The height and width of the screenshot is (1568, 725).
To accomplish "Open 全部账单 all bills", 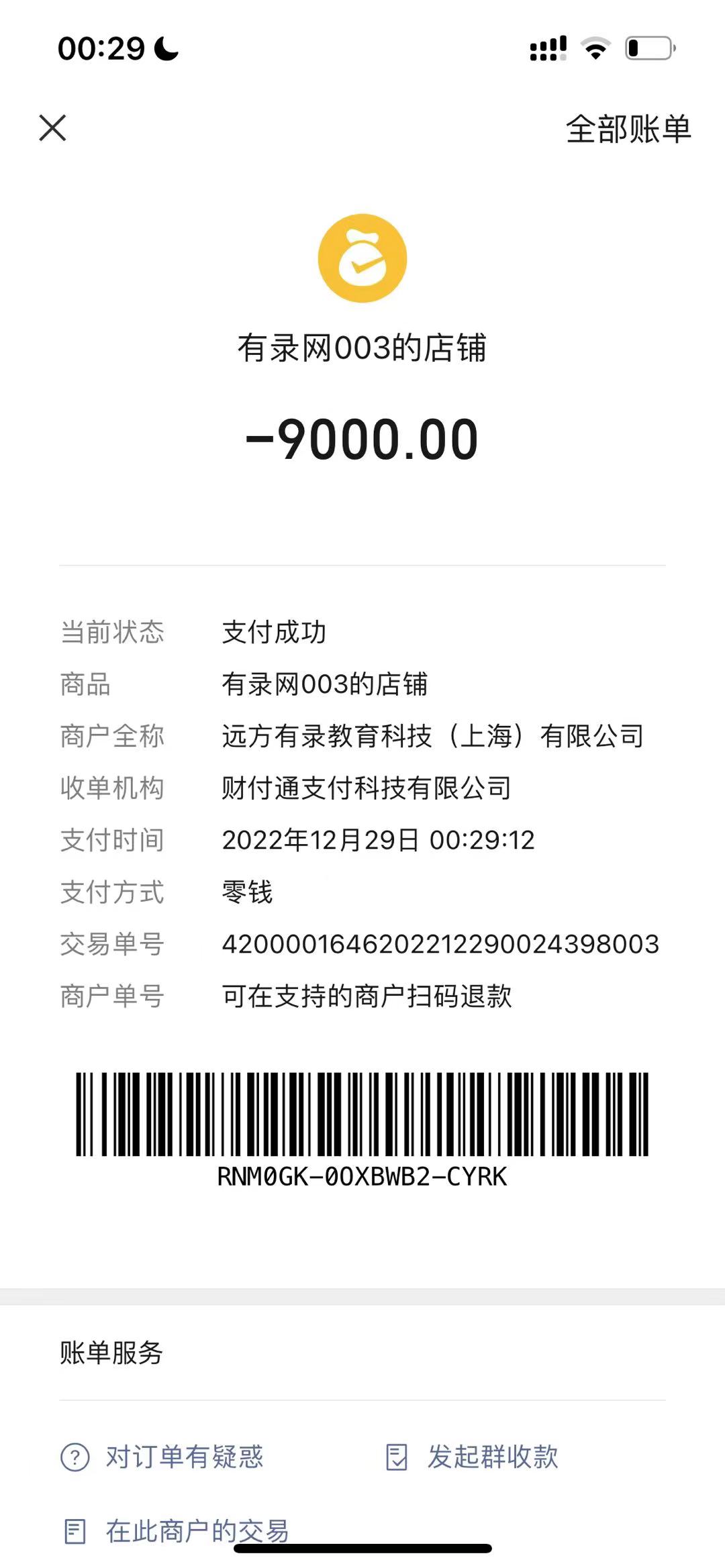I will [x=628, y=129].
